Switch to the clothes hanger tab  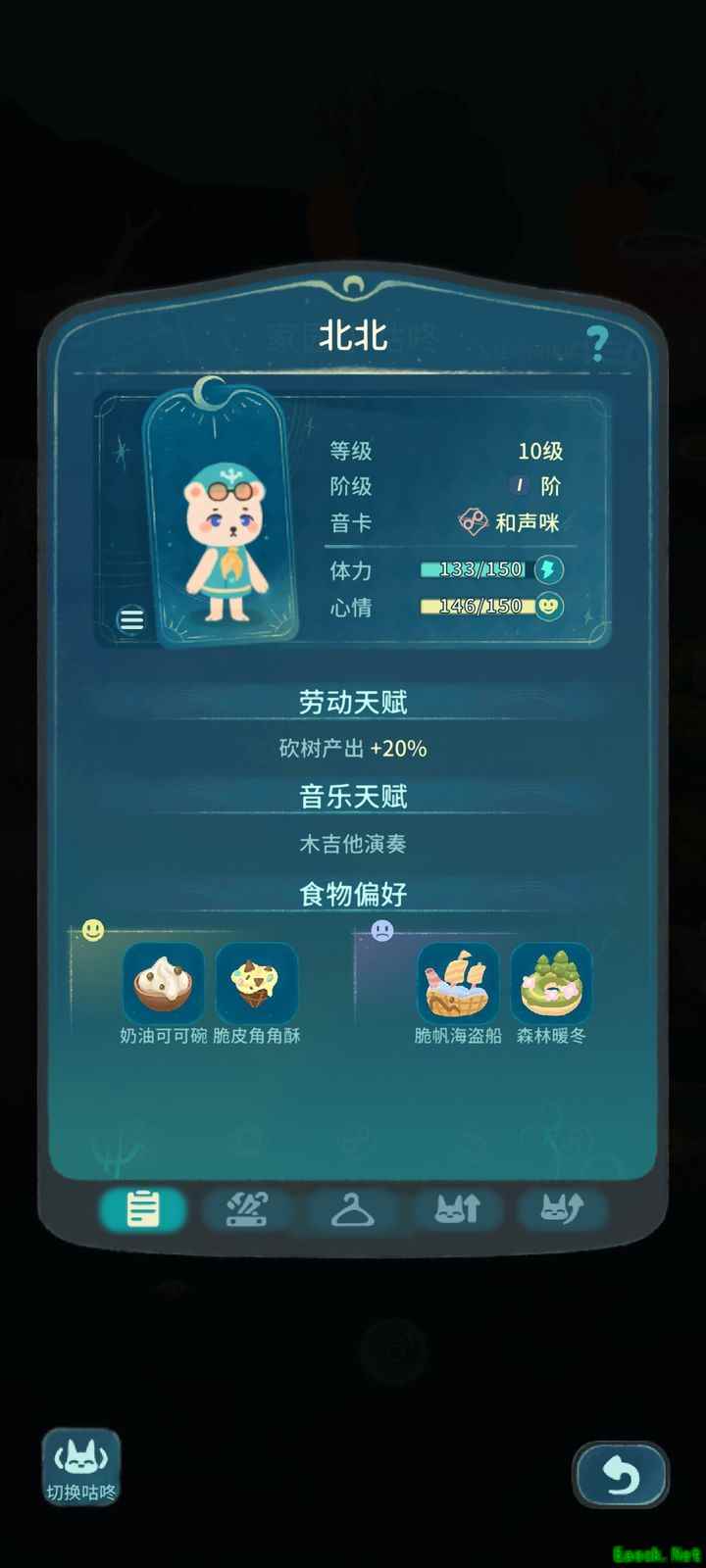tap(353, 1209)
